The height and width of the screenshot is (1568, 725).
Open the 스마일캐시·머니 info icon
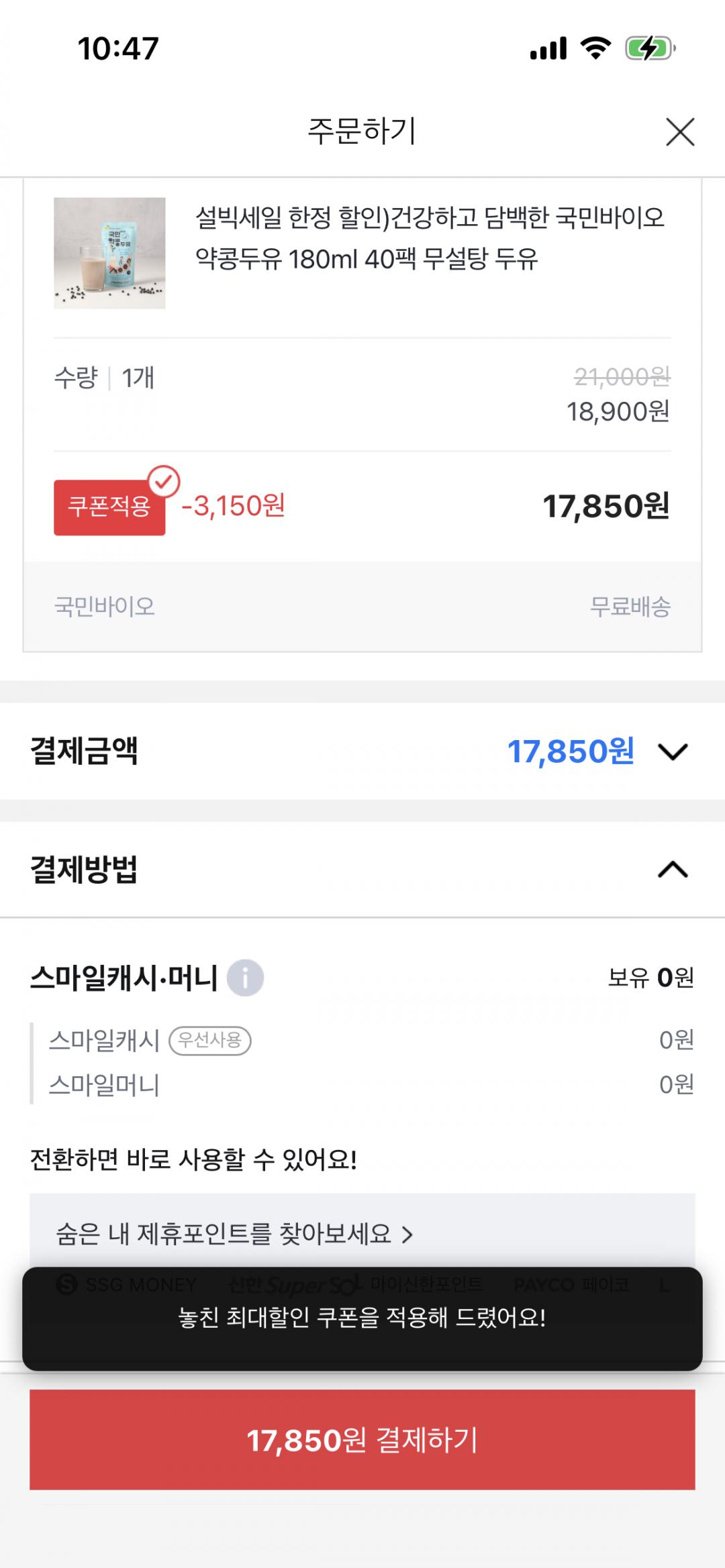(x=245, y=978)
